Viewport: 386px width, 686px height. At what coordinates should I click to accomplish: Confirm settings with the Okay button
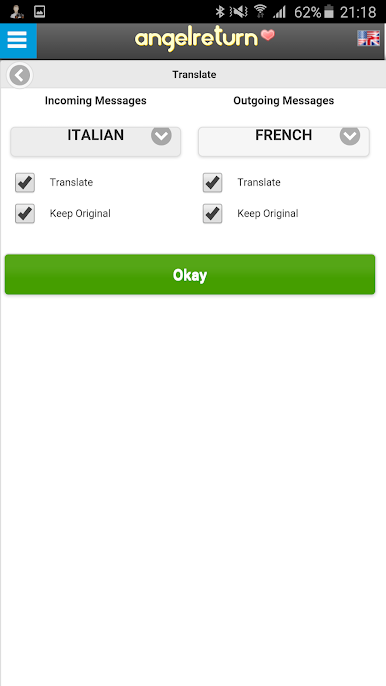[190, 274]
